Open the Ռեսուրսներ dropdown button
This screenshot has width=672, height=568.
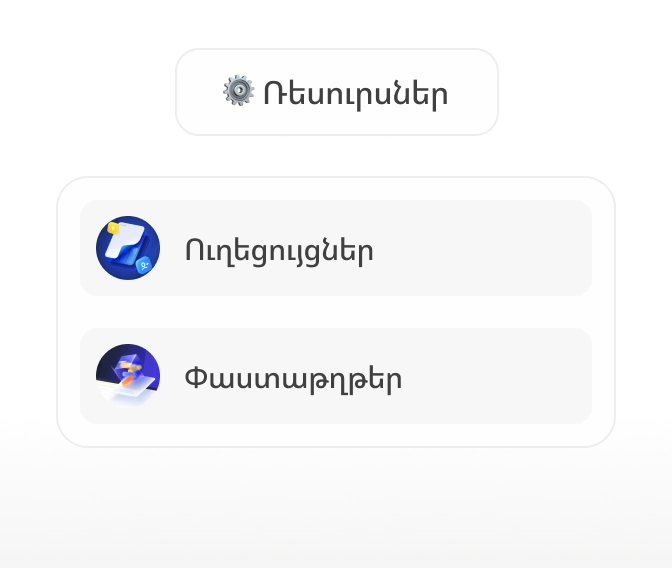coord(336,93)
